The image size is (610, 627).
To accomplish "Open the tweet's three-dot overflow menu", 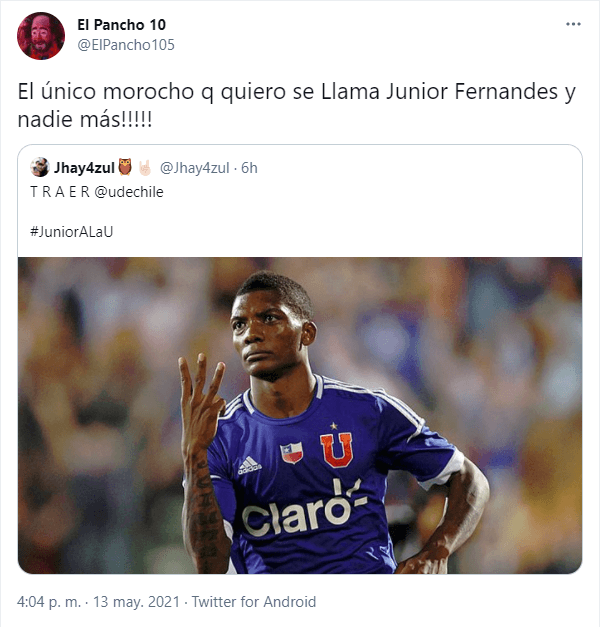I will [x=572, y=25].
